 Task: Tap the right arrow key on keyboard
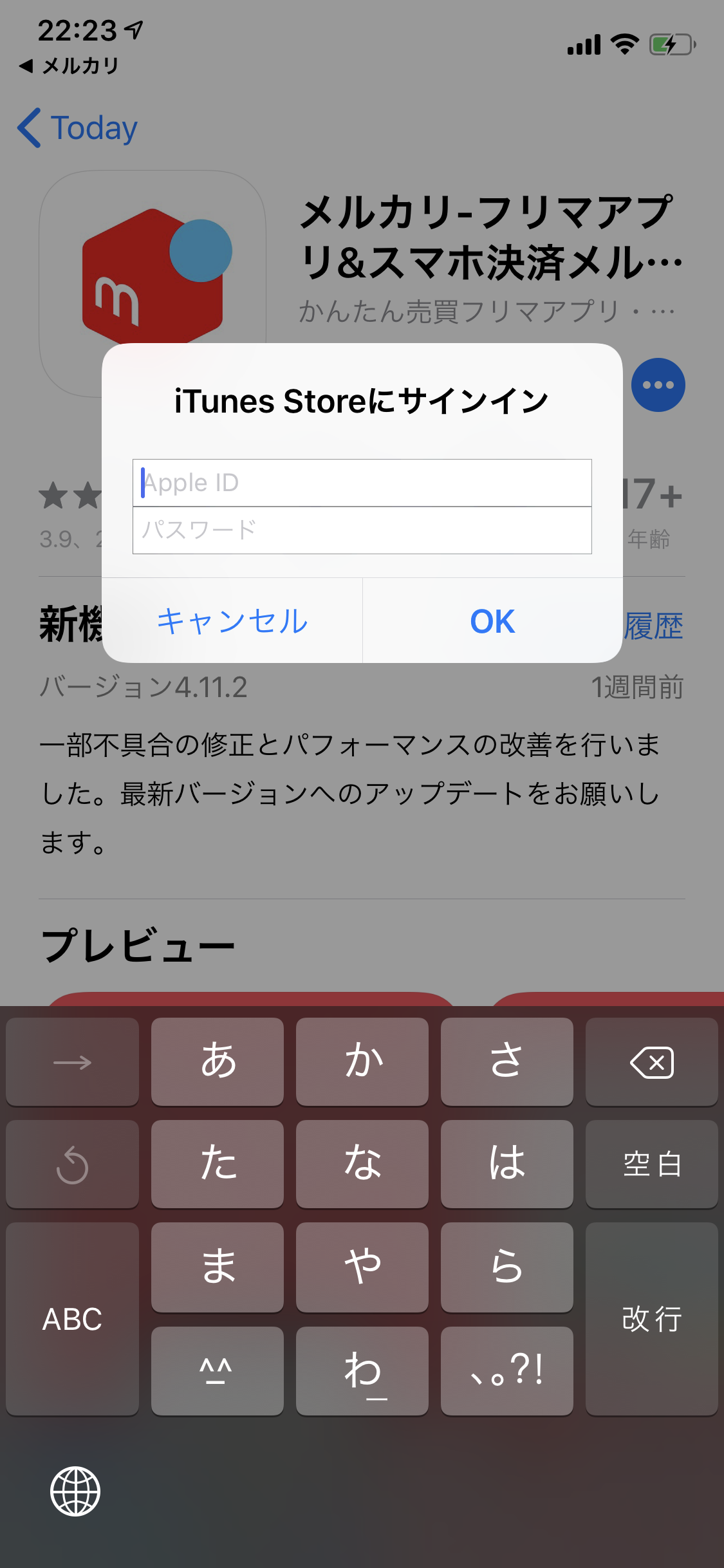coord(72,1062)
